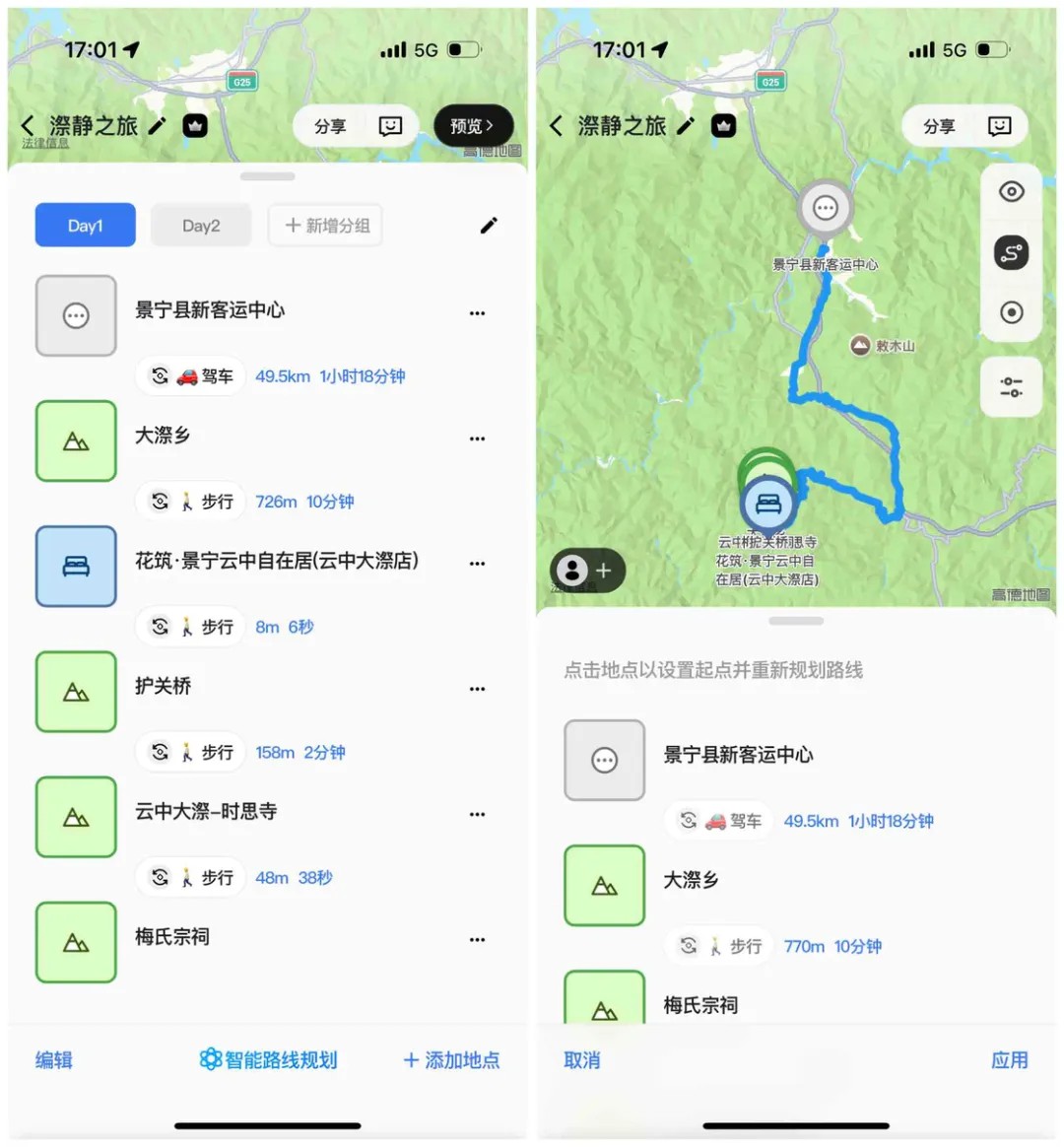
Task: Tap 添加地点 to add a place
Action: [x=451, y=1060]
